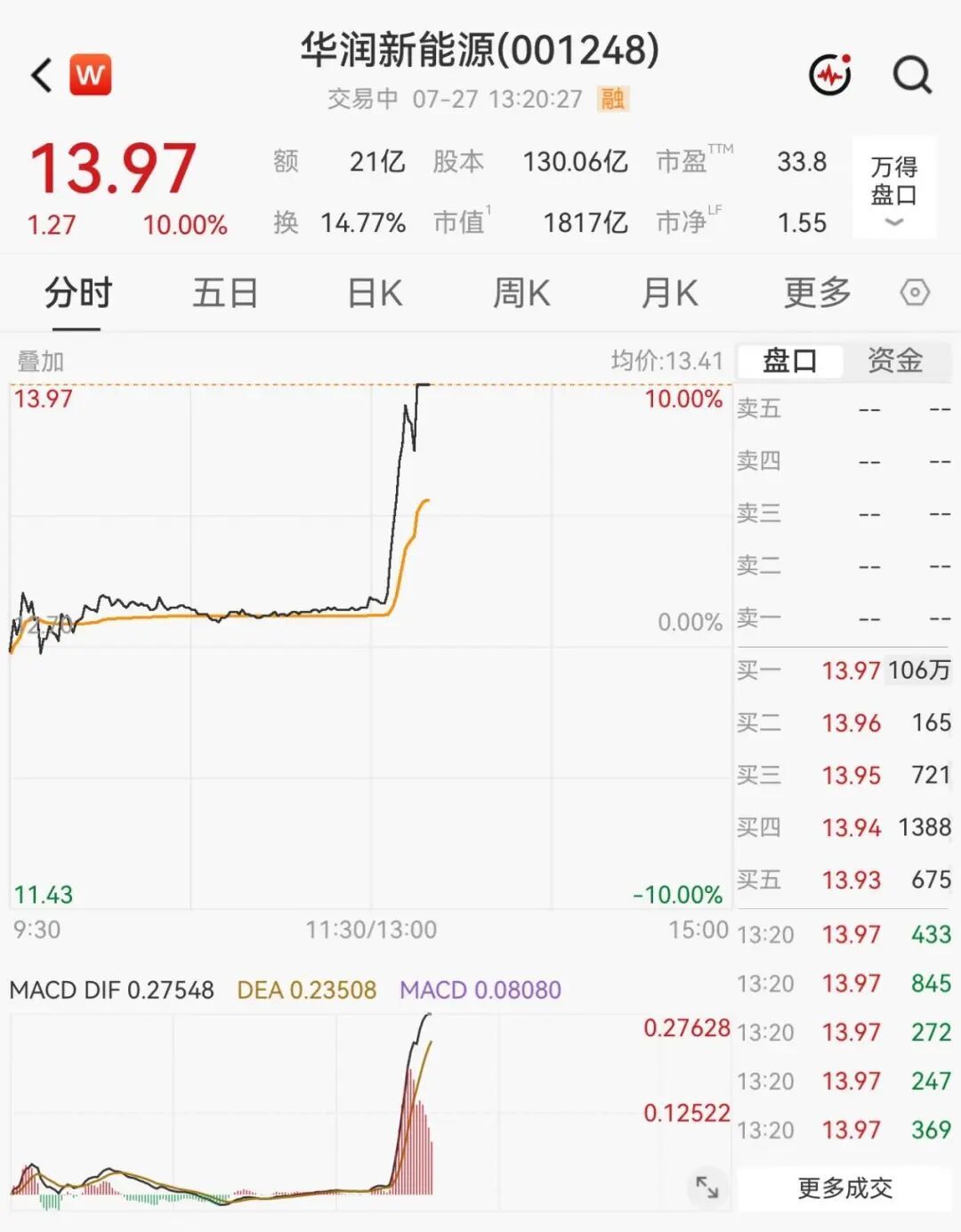Screen dimensions: 961x1232
Task: Select the 周K chart tab
Action: point(521,293)
